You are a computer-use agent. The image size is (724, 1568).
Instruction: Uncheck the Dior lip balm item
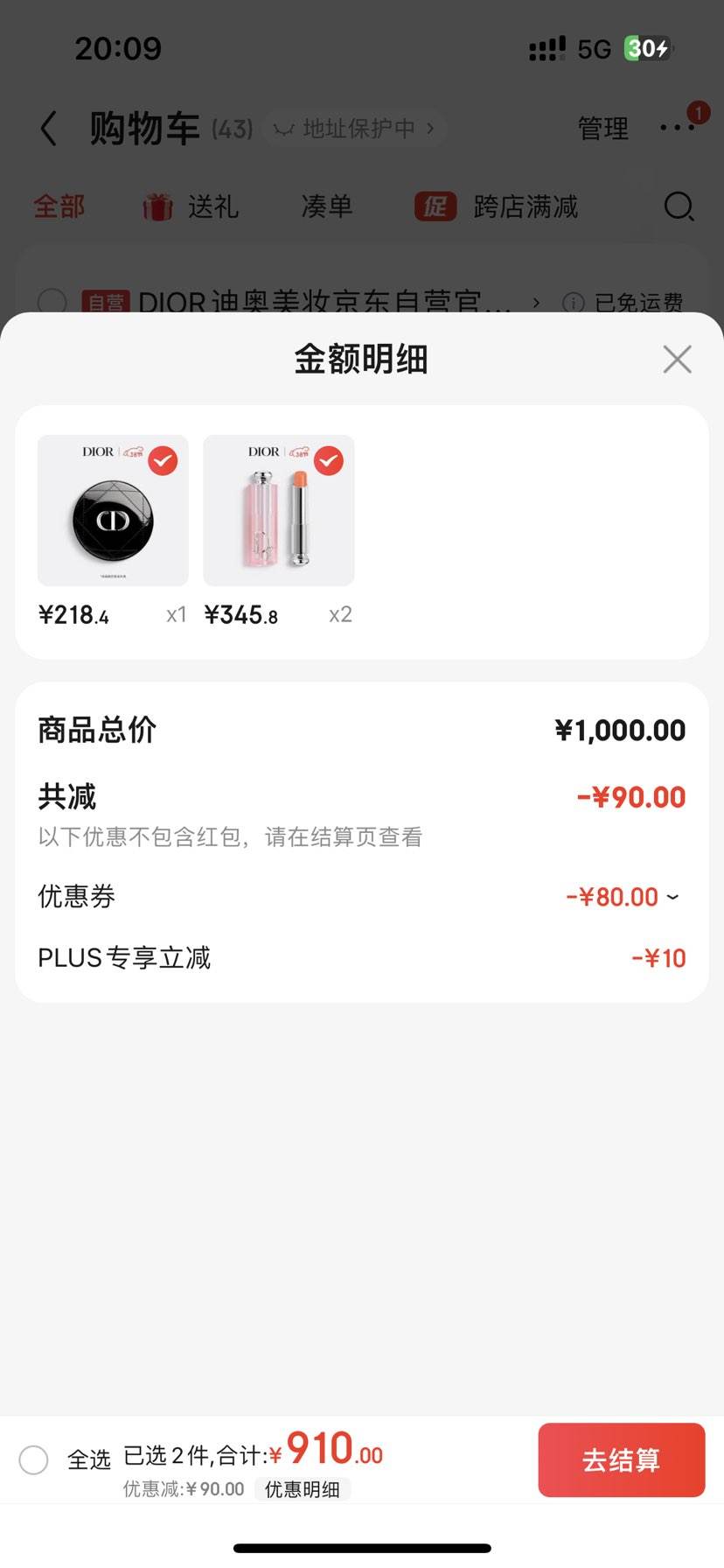(329, 460)
